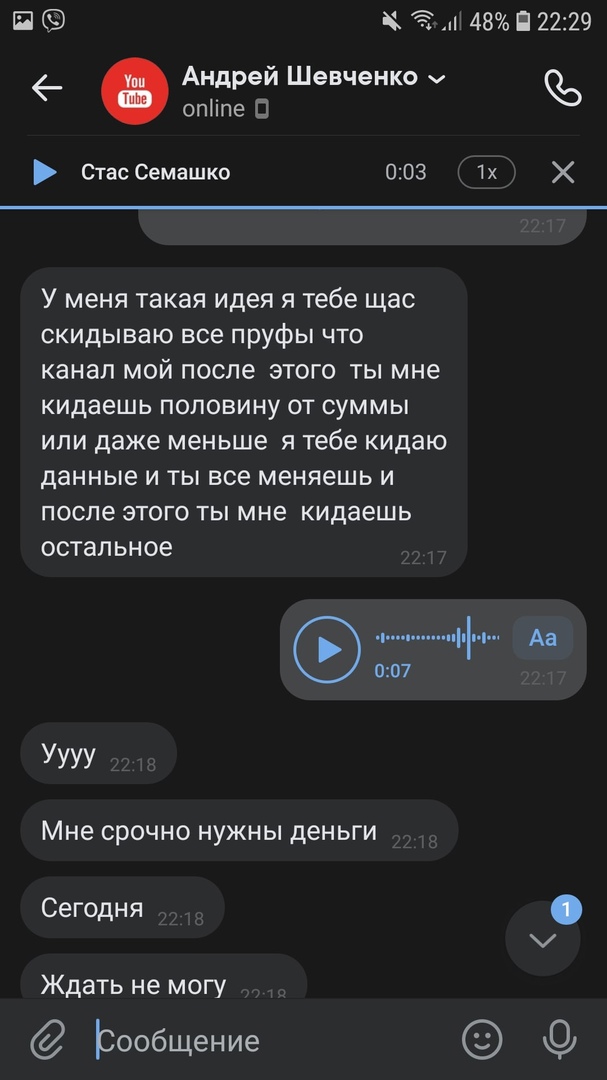The width and height of the screenshot is (607, 1080).
Task: Tap the Сообщение text field
Action: [270, 1041]
